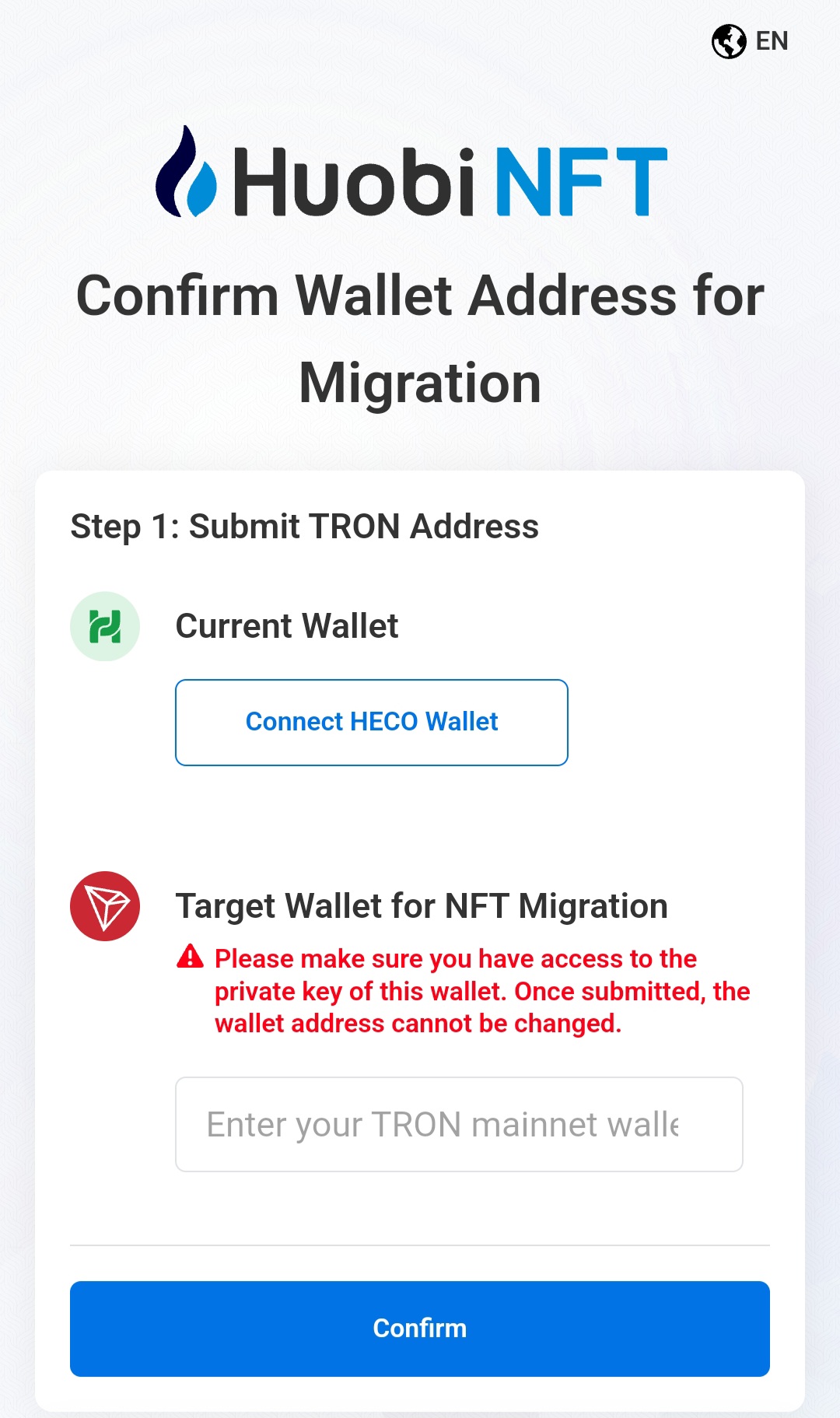The image size is (840, 1418).
Task: Tap Connect HECO Wallet button
Action: click(372, 722)
